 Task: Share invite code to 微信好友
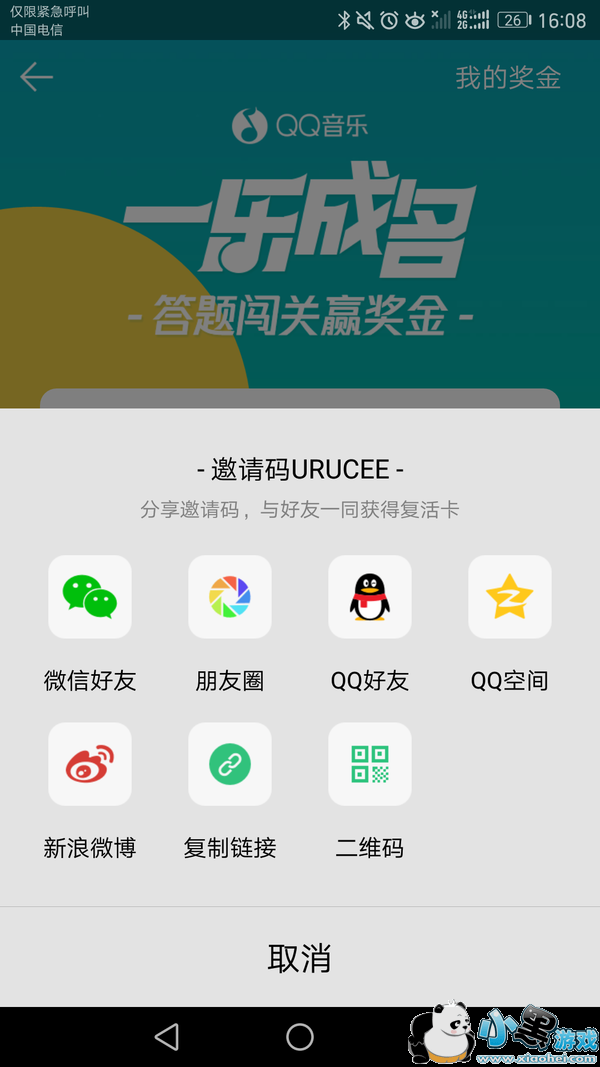click(x=90, y=597)
